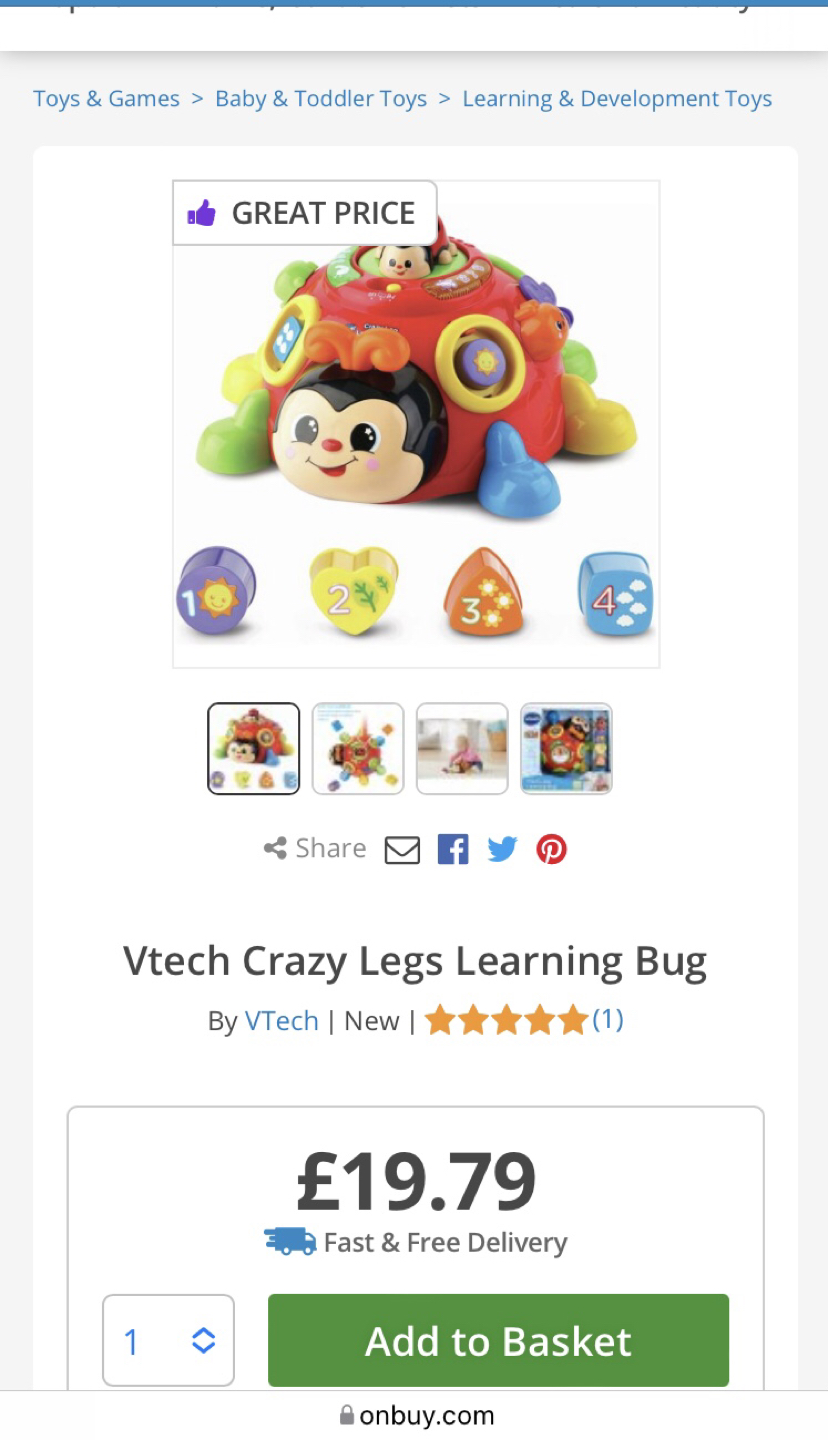View the second thumbnail with scattered shapes
Image resolution: width=828 pixels, height=1440 pixels.
point(358,749)
